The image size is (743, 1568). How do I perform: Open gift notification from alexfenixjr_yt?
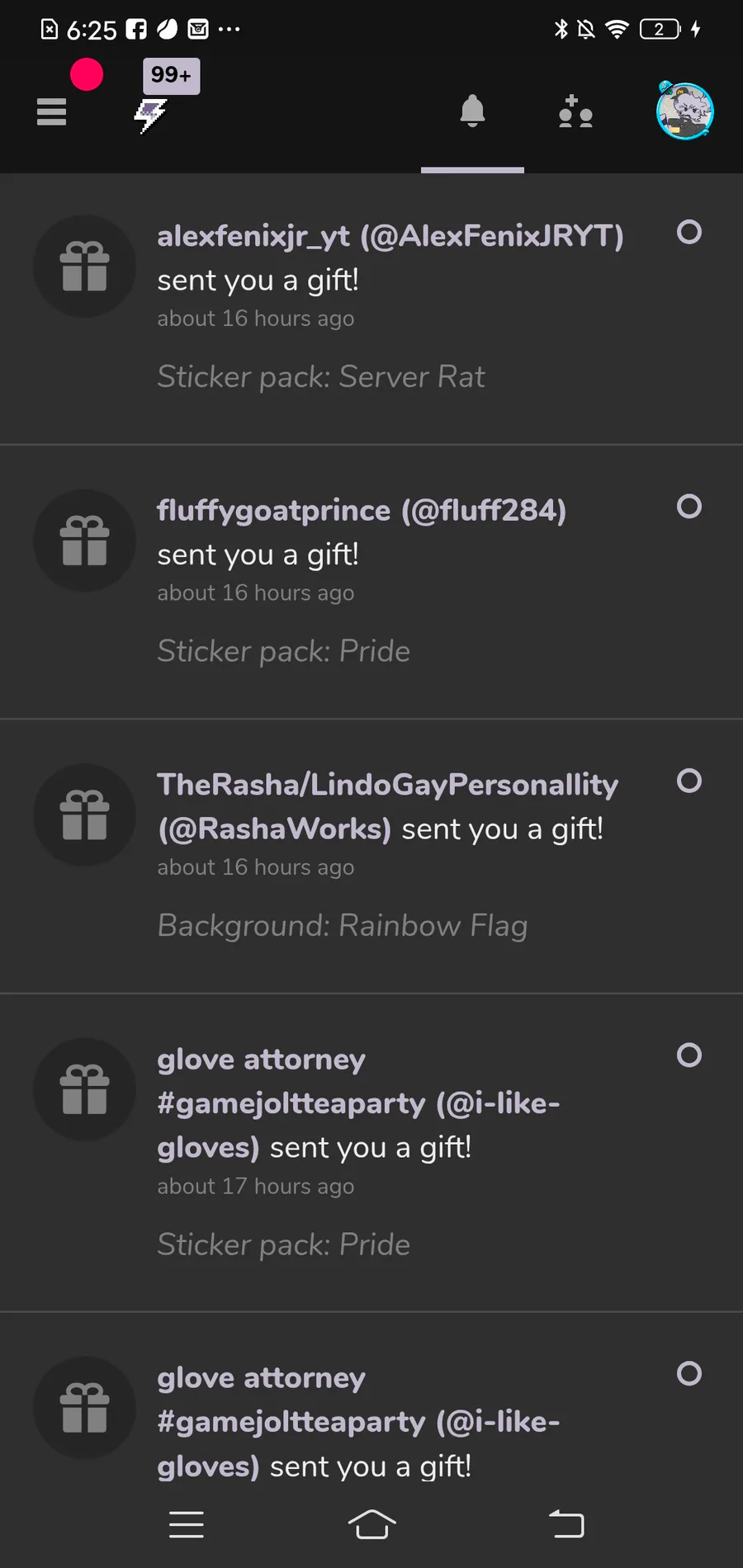tap(371, 309)
